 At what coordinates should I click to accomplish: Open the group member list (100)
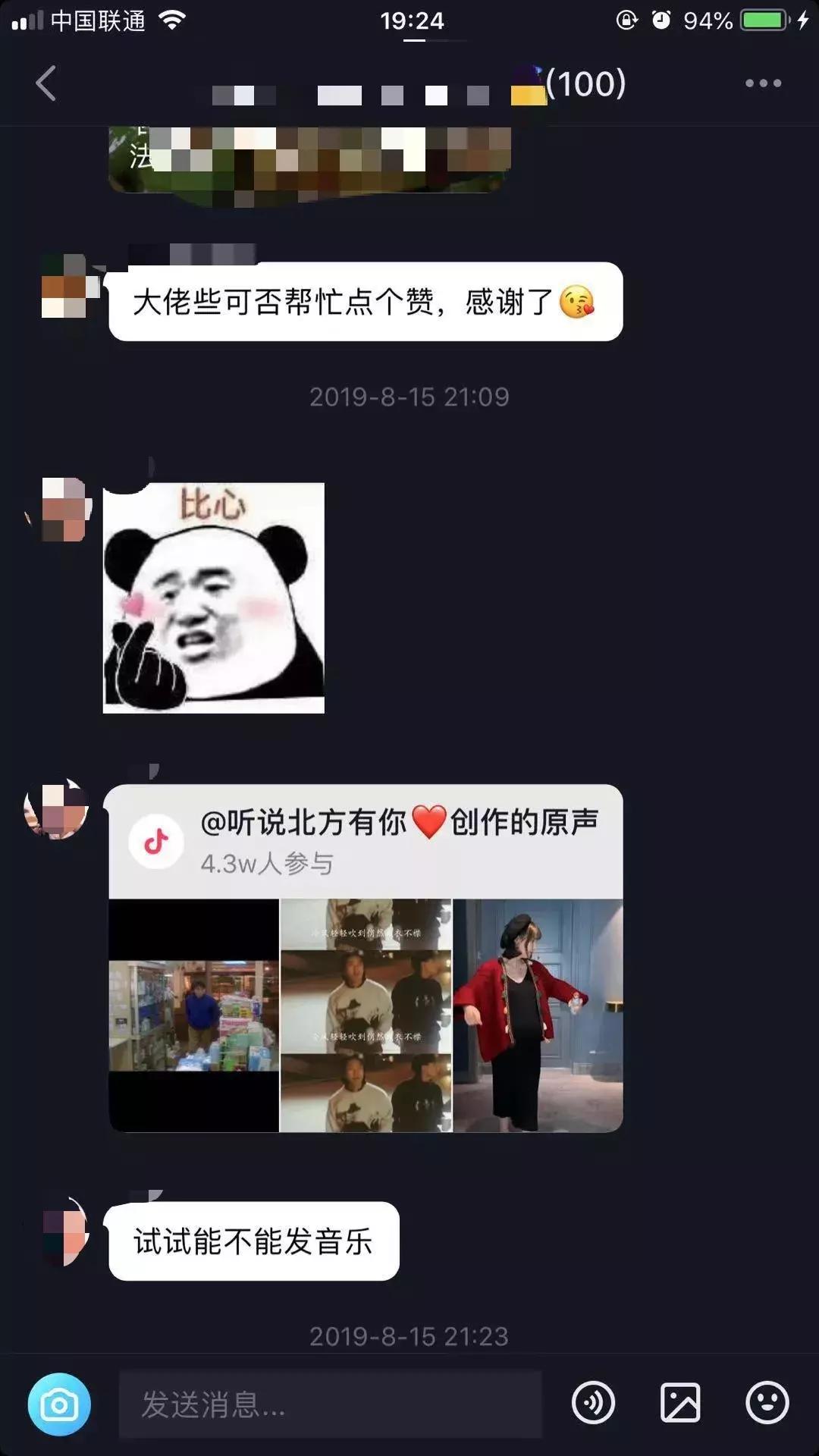(x=584, y=85)
